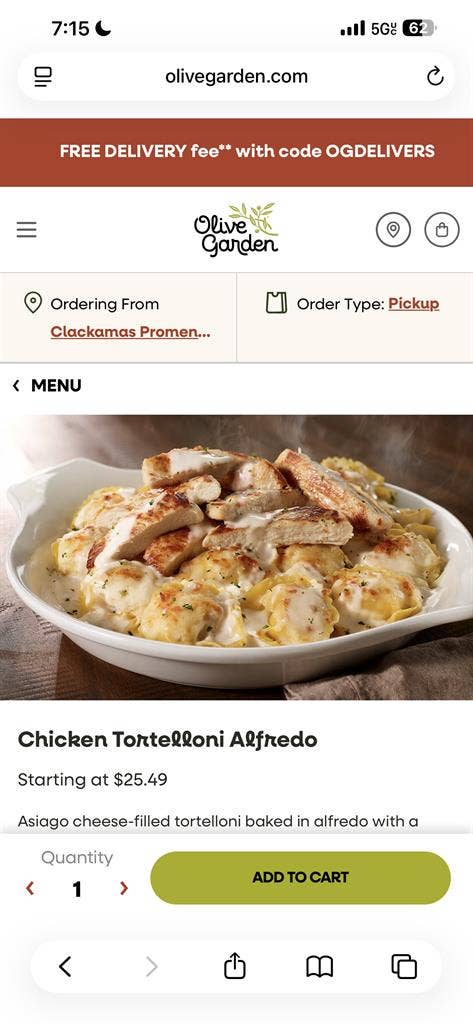Tap the Clackamas Promenade location link
Image resolution: width=473 pixels, height=1024 pixels.
[x=130, y=332]
